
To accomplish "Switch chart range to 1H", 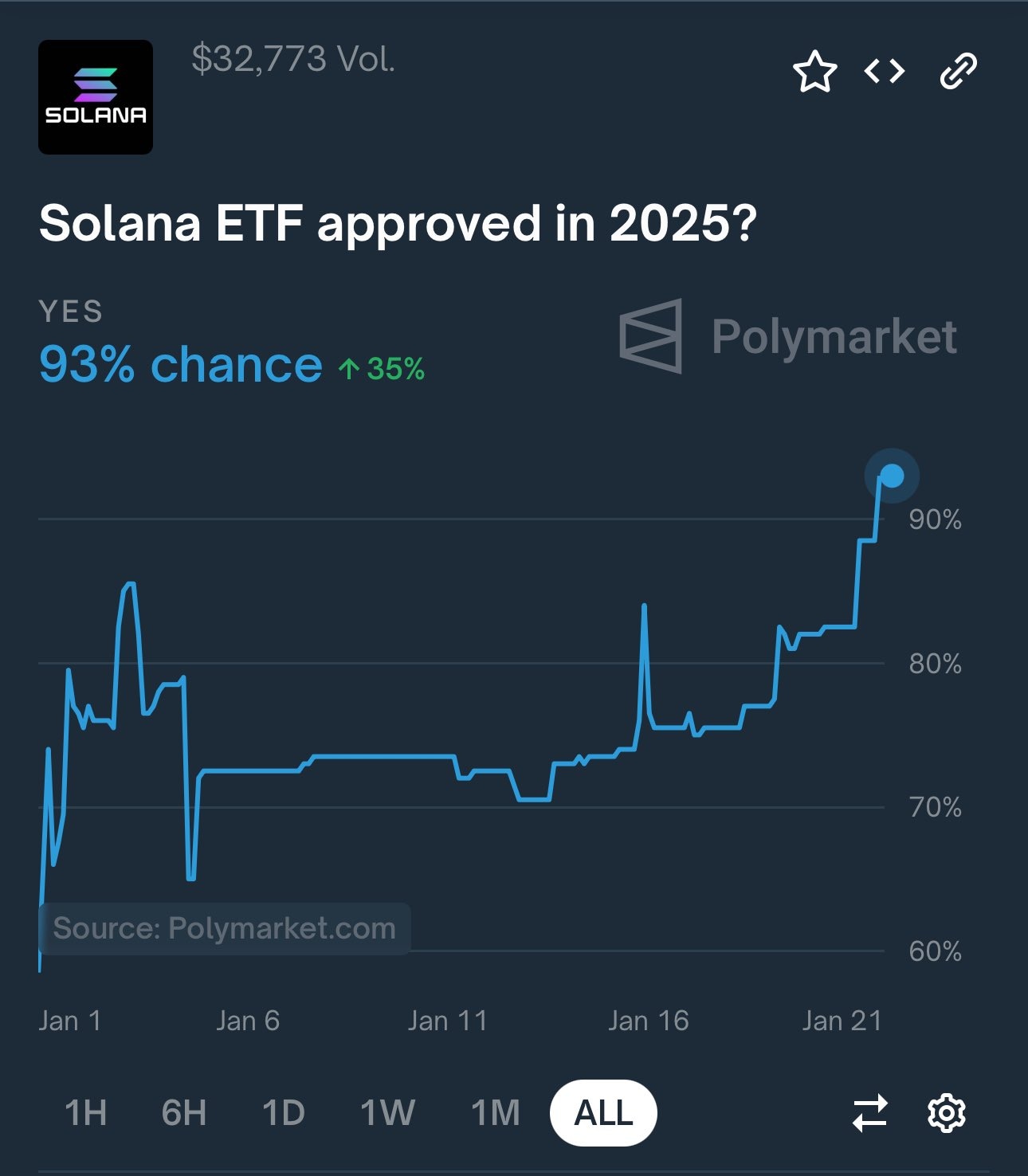I will click(85, 1113).
